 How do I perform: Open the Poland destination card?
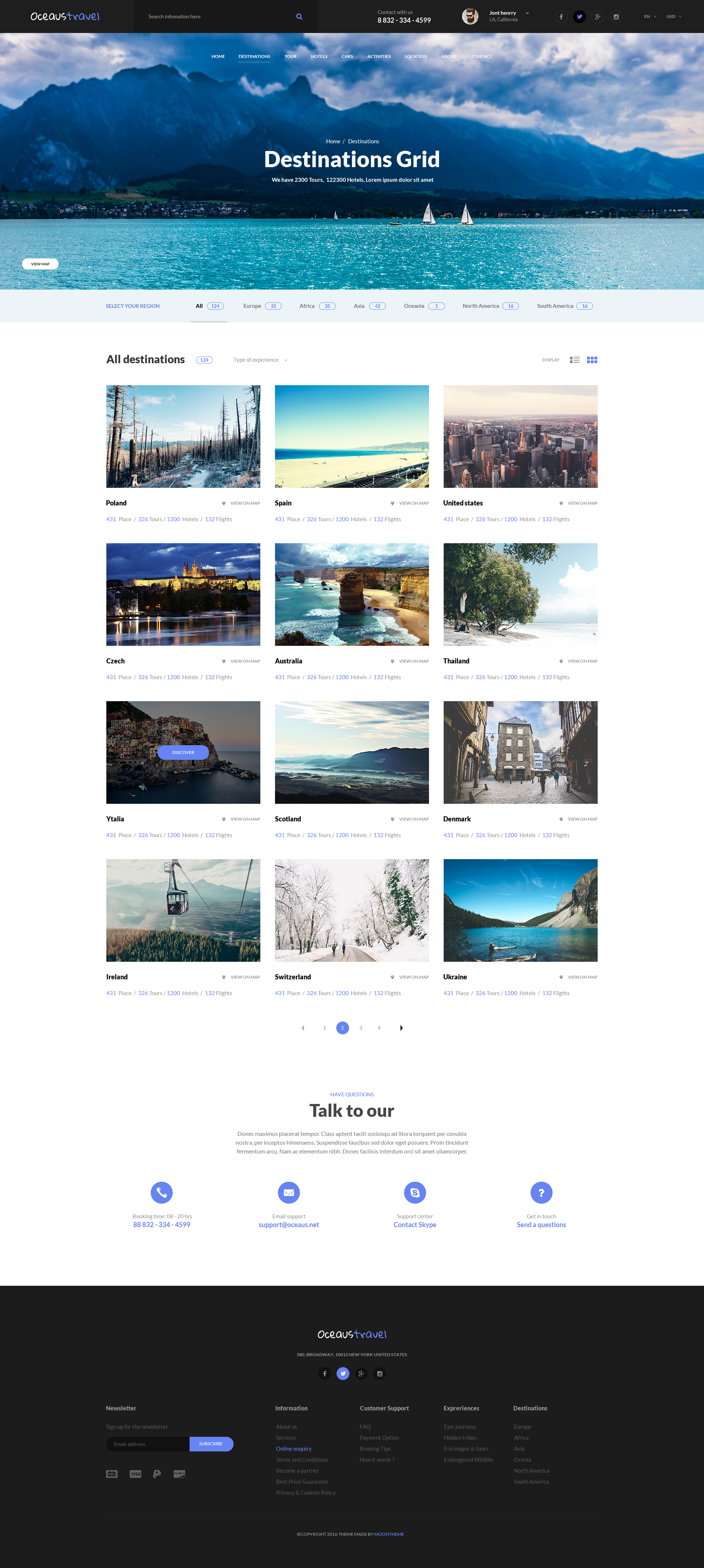(x=183, y=436)
